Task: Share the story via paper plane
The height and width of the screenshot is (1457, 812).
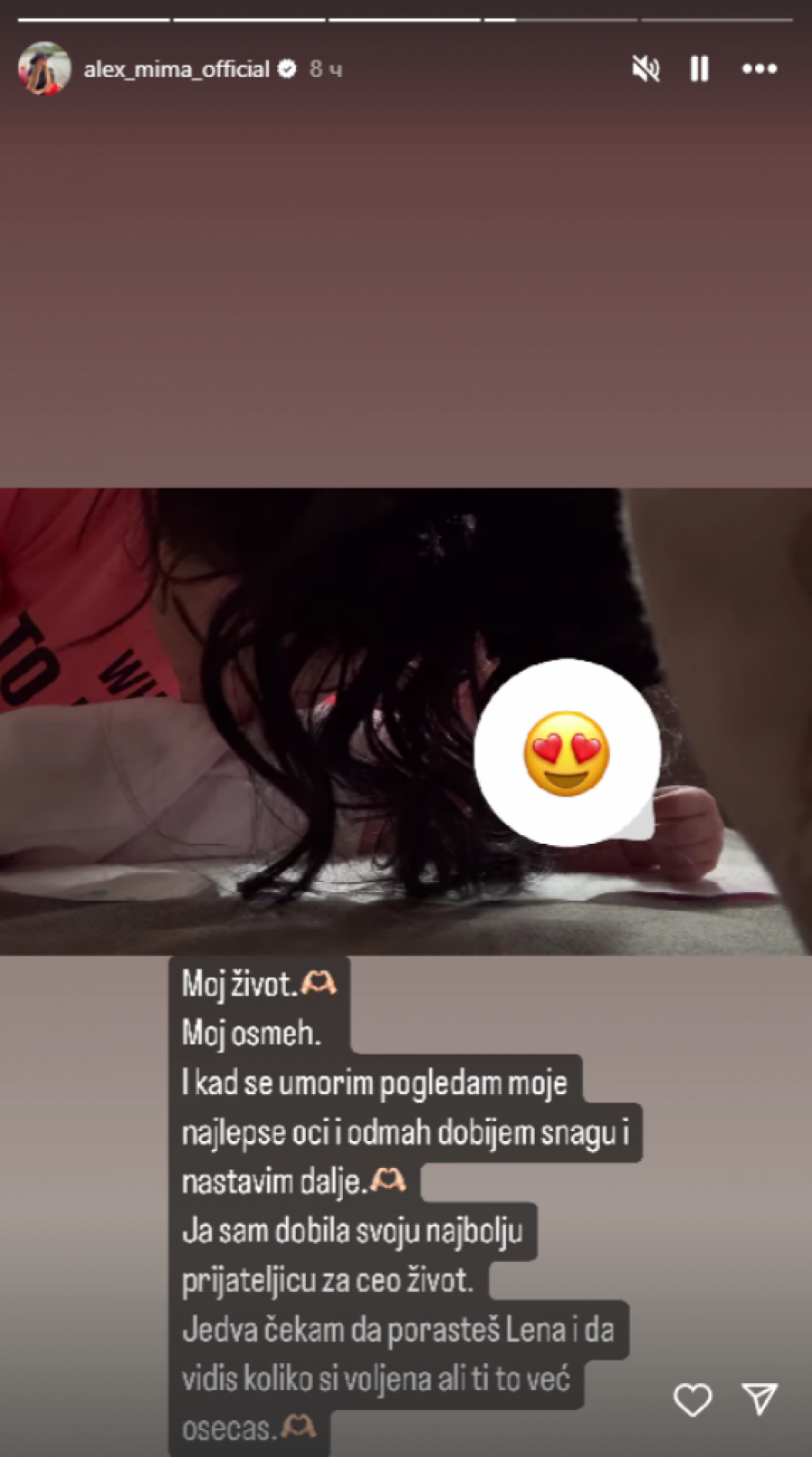Action: [x=760, y=1398]
